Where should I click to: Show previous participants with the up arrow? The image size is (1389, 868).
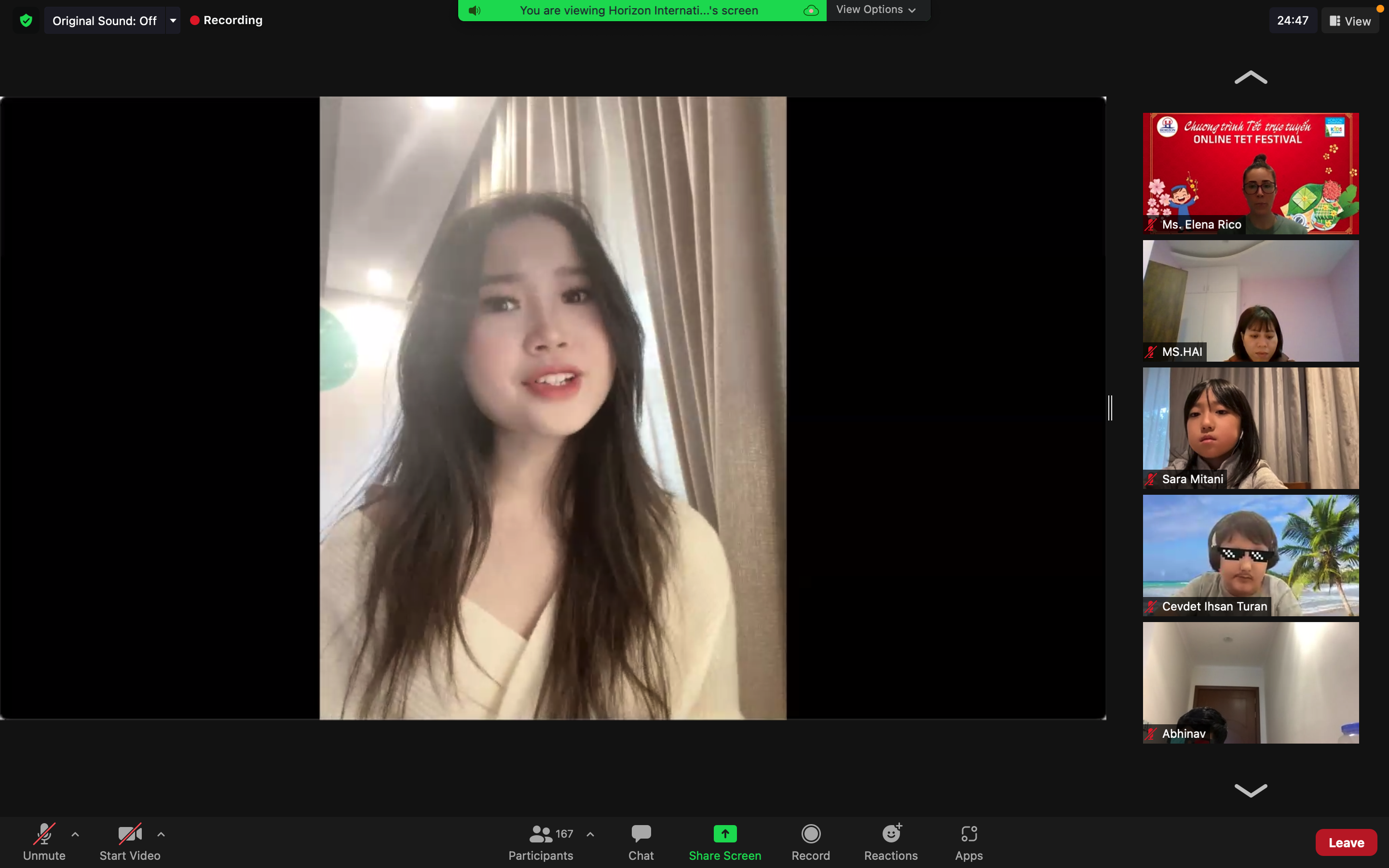(x=1250, y=78)
